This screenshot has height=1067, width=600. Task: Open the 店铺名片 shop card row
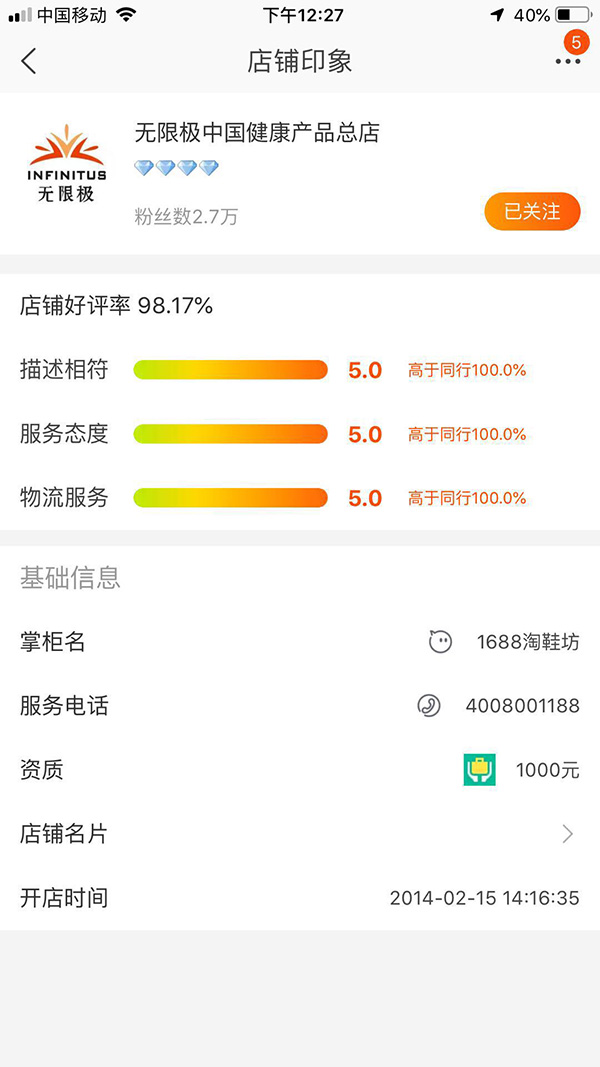[300, 834]
